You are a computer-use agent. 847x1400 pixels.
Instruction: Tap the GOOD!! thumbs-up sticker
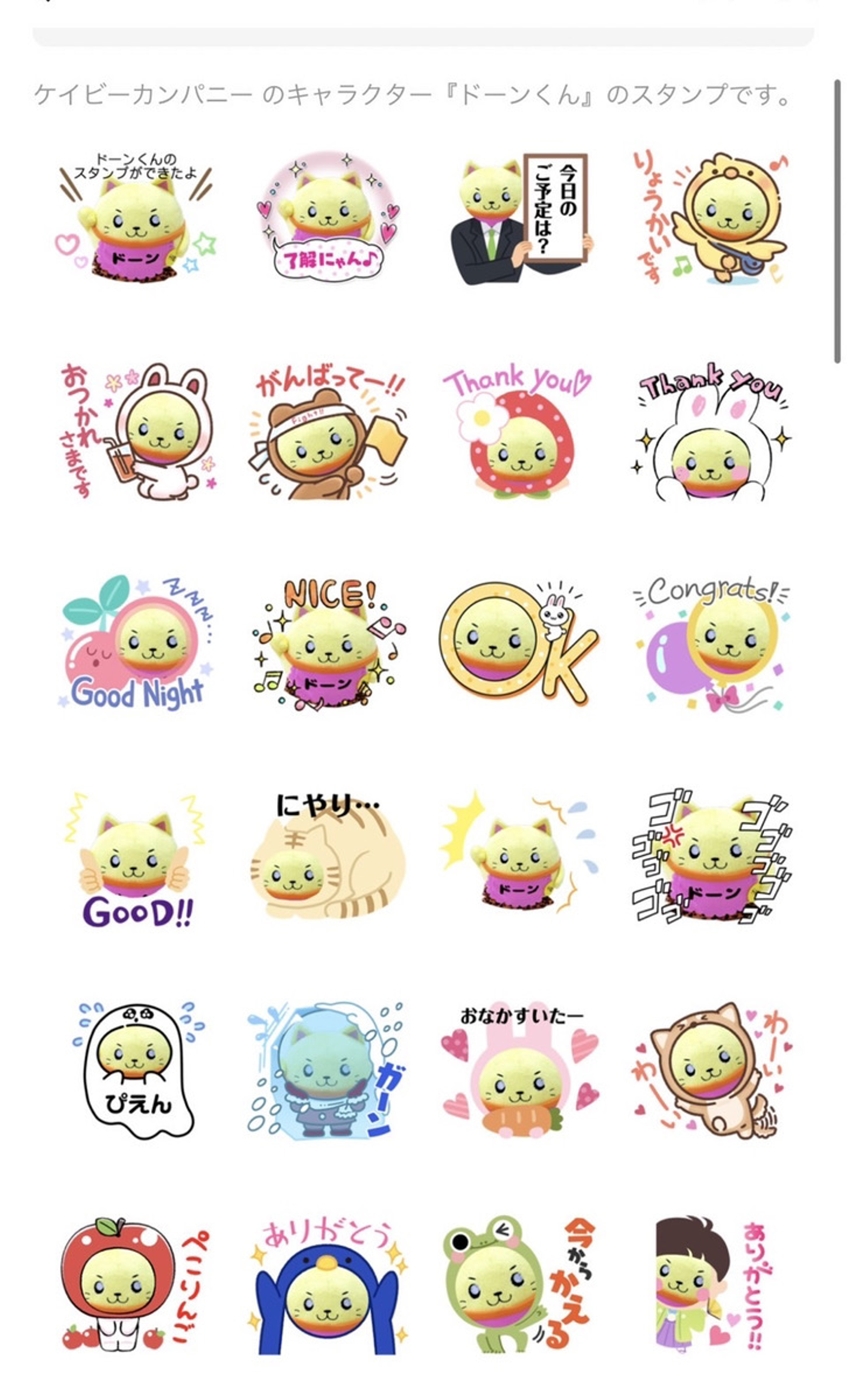136,860
